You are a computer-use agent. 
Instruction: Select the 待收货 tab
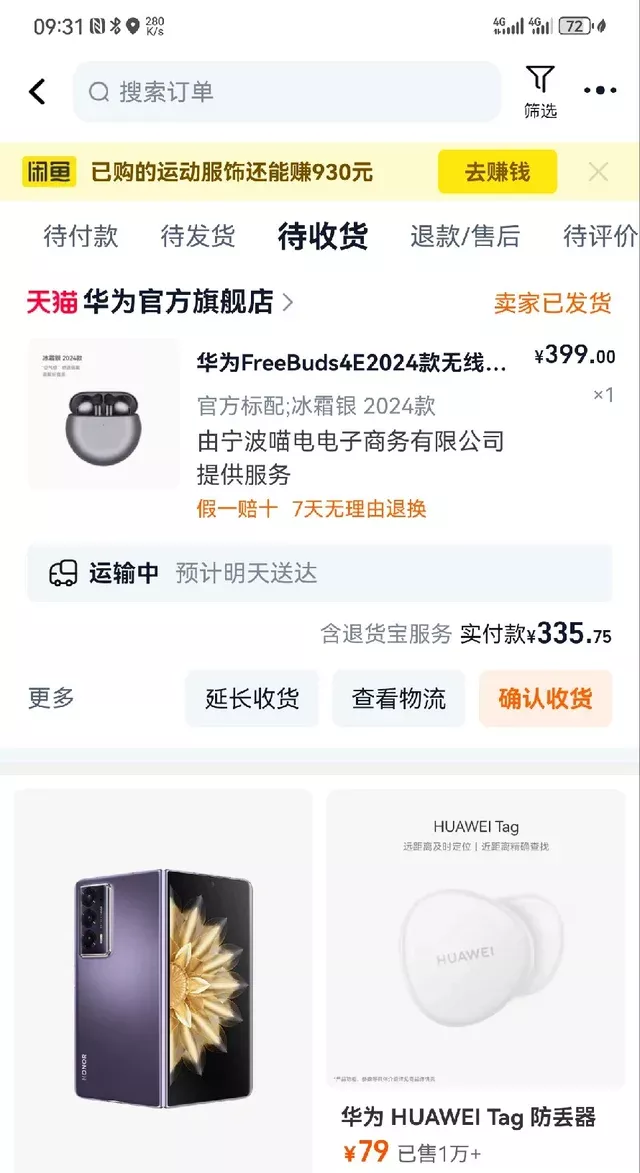[323, 236]
